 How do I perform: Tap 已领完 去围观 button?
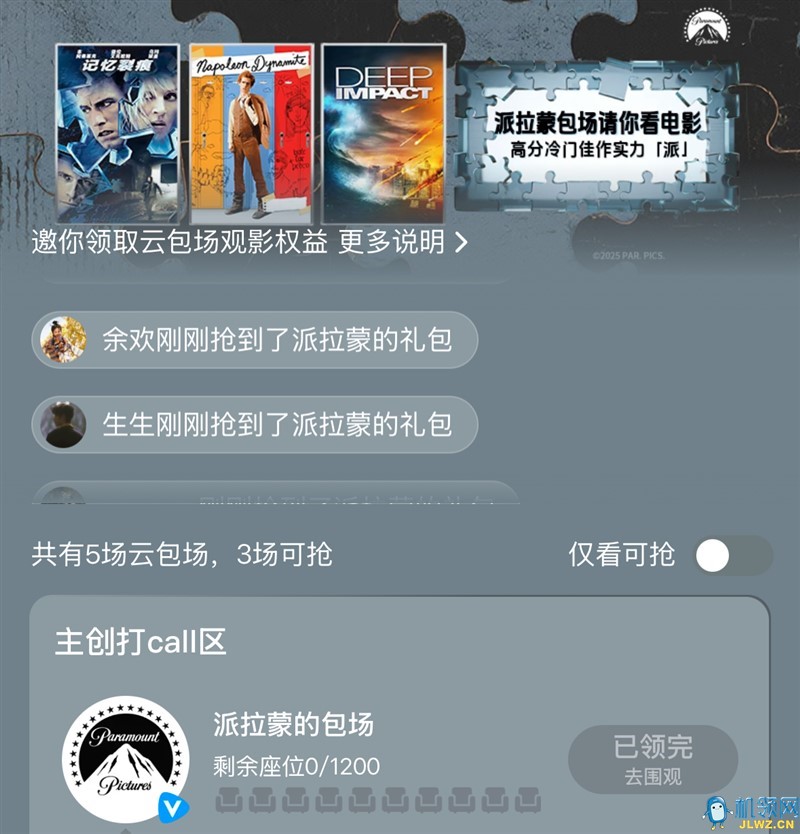pyautogui.click(x=653, y=759)
